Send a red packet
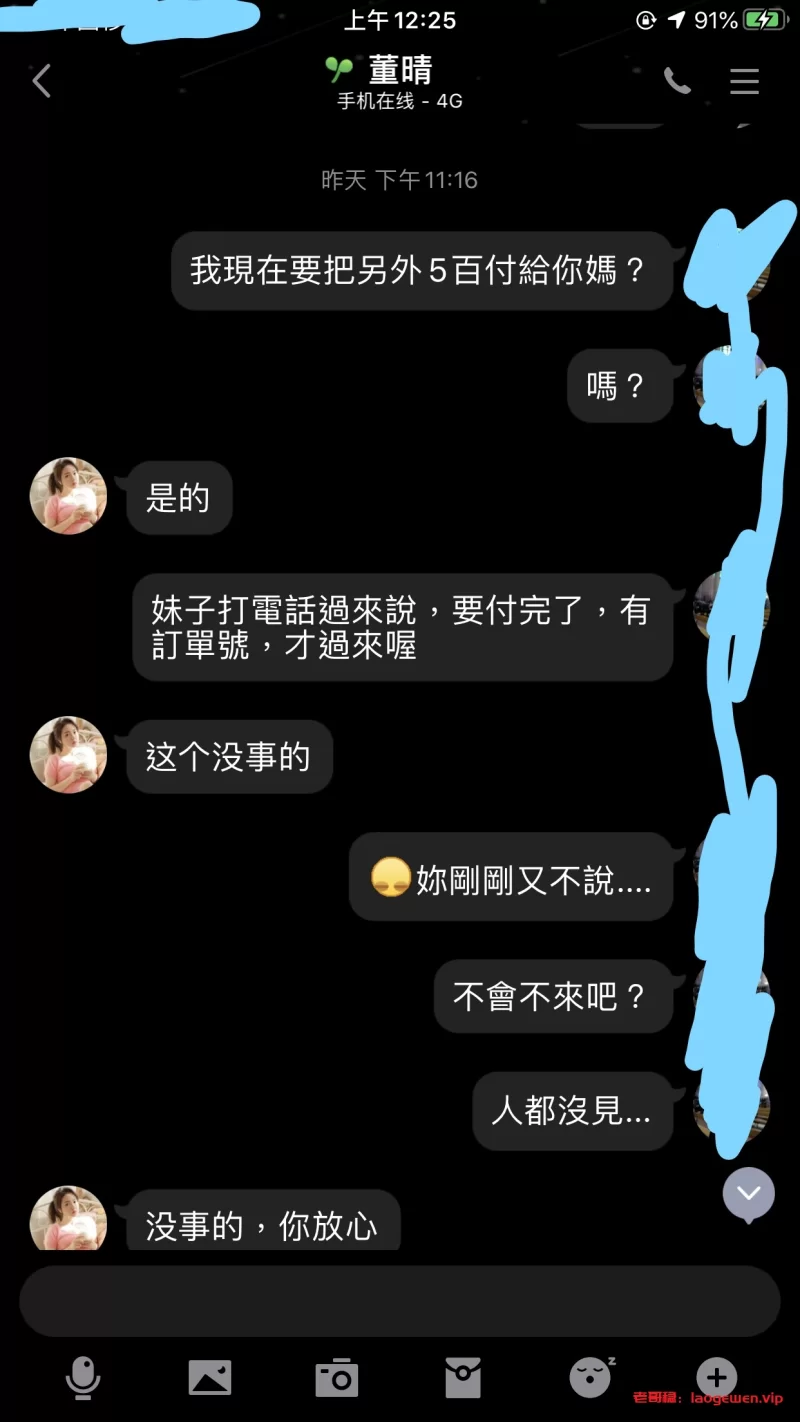Viewport: 800px width, 1422px height. tap(463, 1377)
